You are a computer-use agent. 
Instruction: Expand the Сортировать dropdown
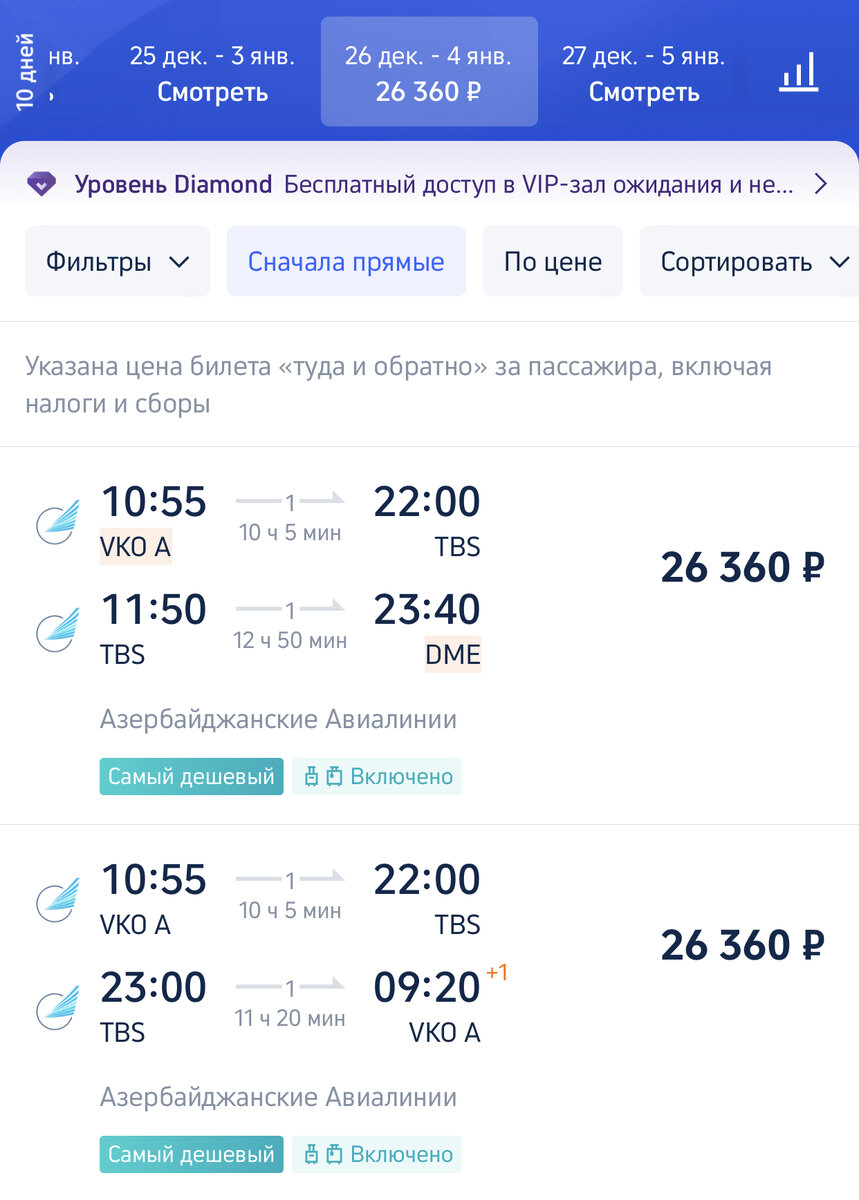click(x=748, y=261)
